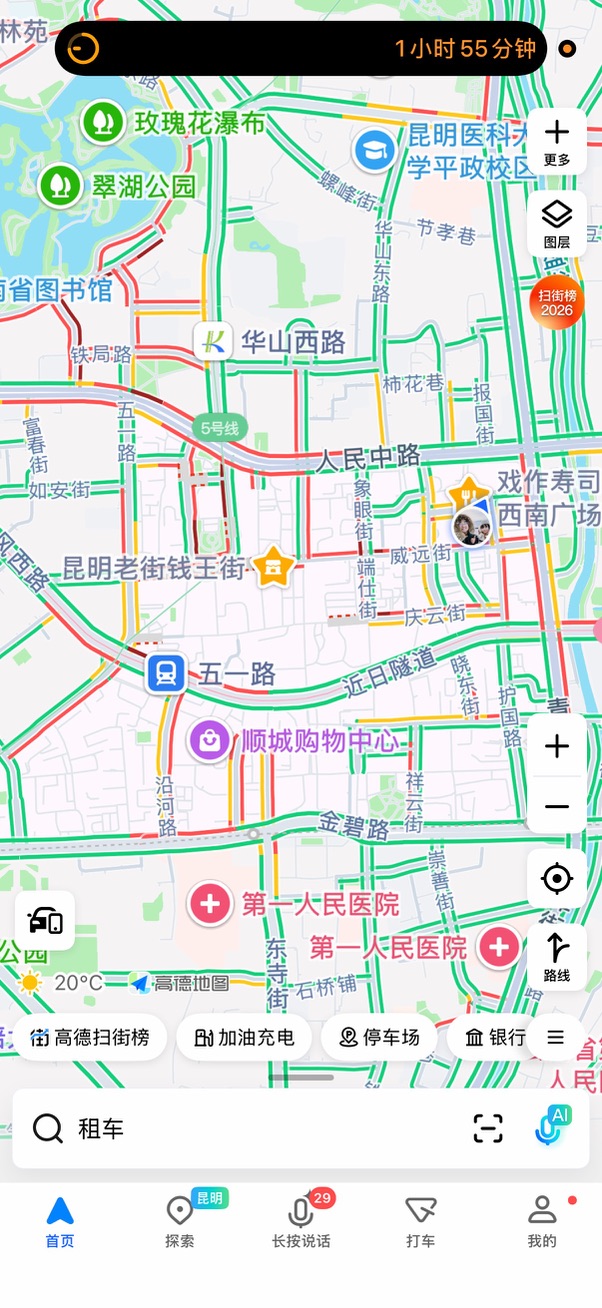The width and height of the screenshot is (602, 1308).
Task: Zoom out of the map
Action: 557,806
